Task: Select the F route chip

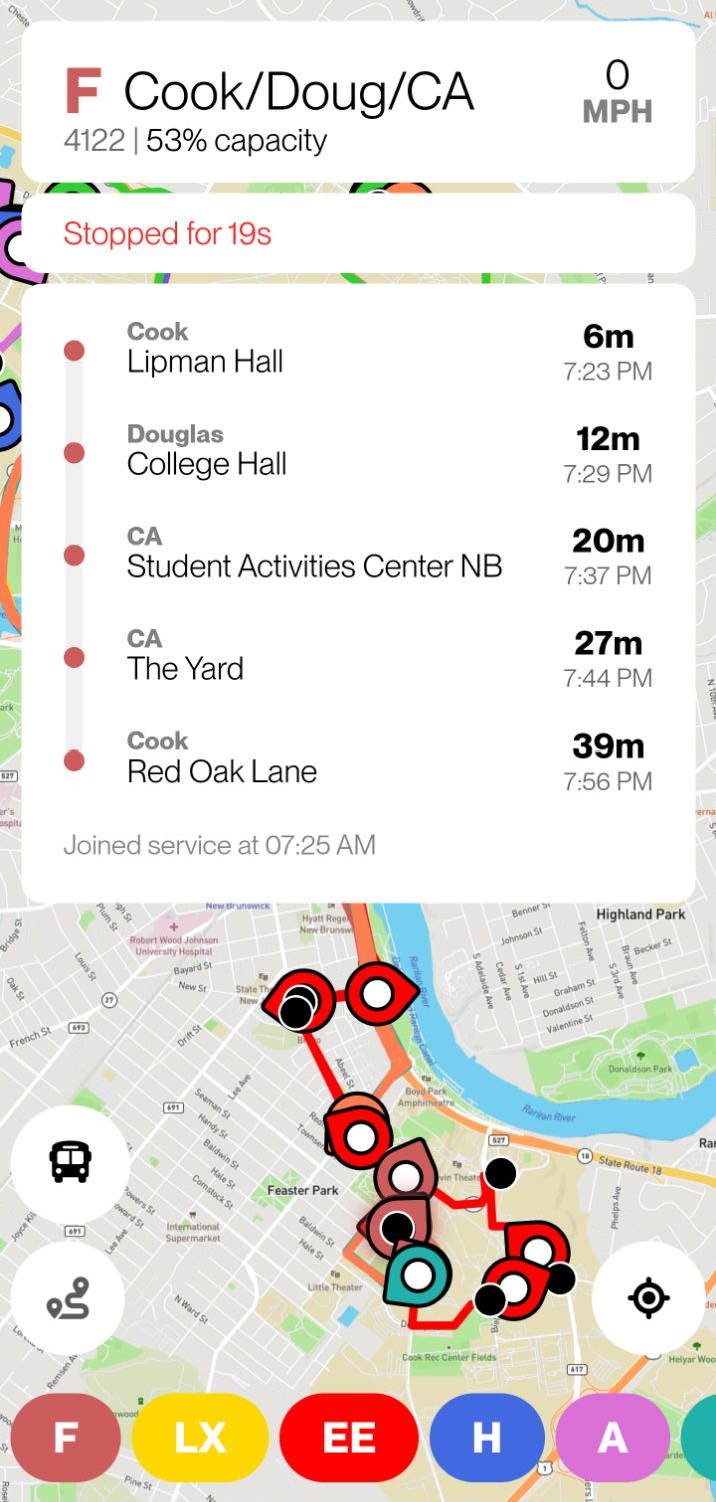Action: 65,1438
